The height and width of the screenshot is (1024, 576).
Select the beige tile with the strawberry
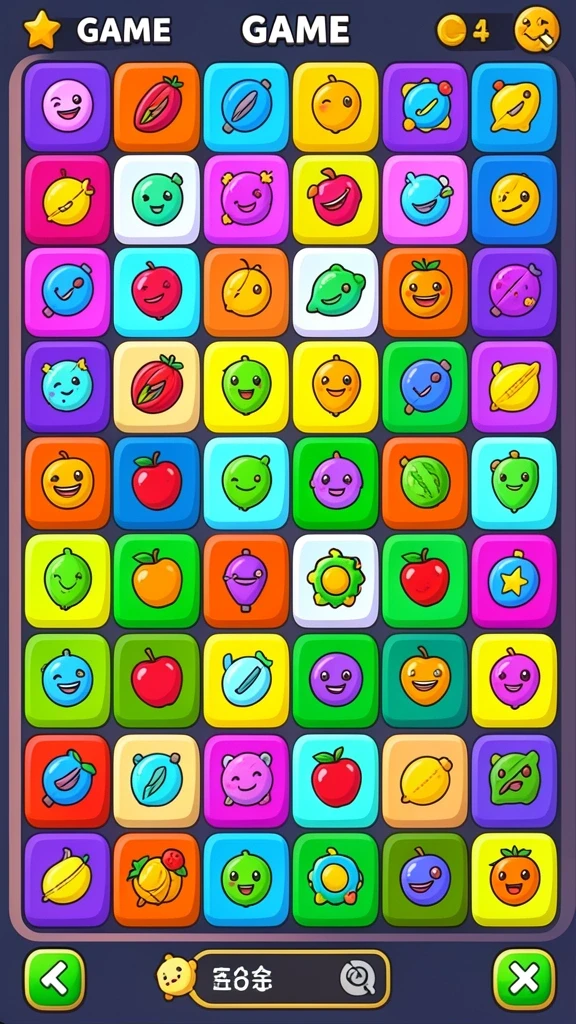point(157,387)
